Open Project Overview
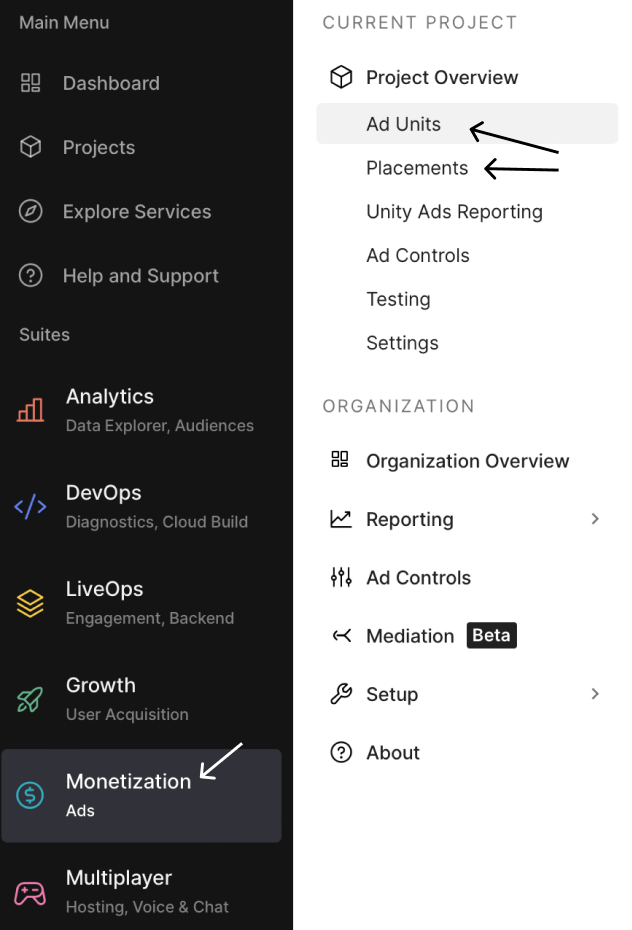This screenshot has width=632, height=930. 441,78
